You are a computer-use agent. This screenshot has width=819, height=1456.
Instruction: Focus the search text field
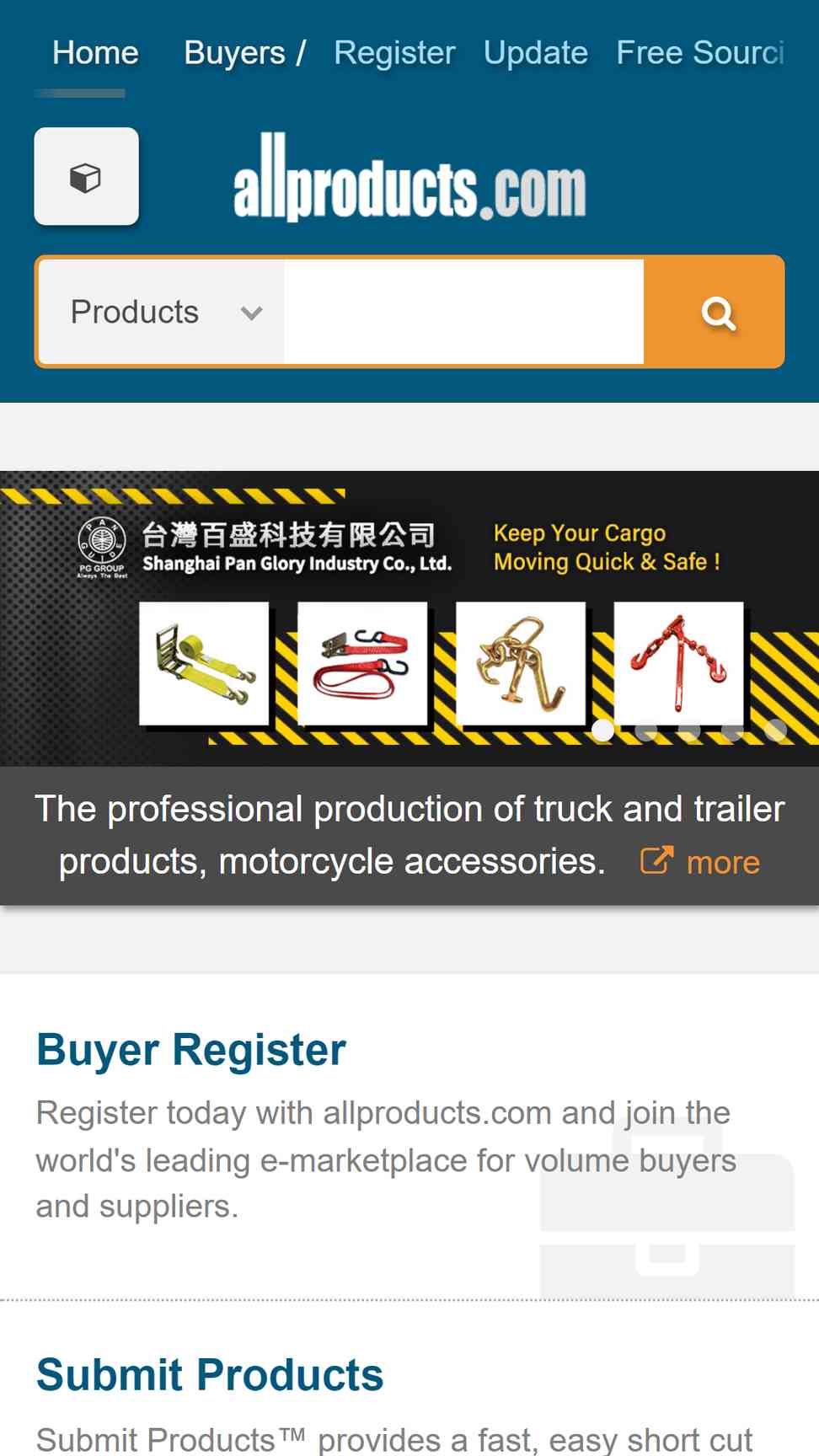click(463, 312)
